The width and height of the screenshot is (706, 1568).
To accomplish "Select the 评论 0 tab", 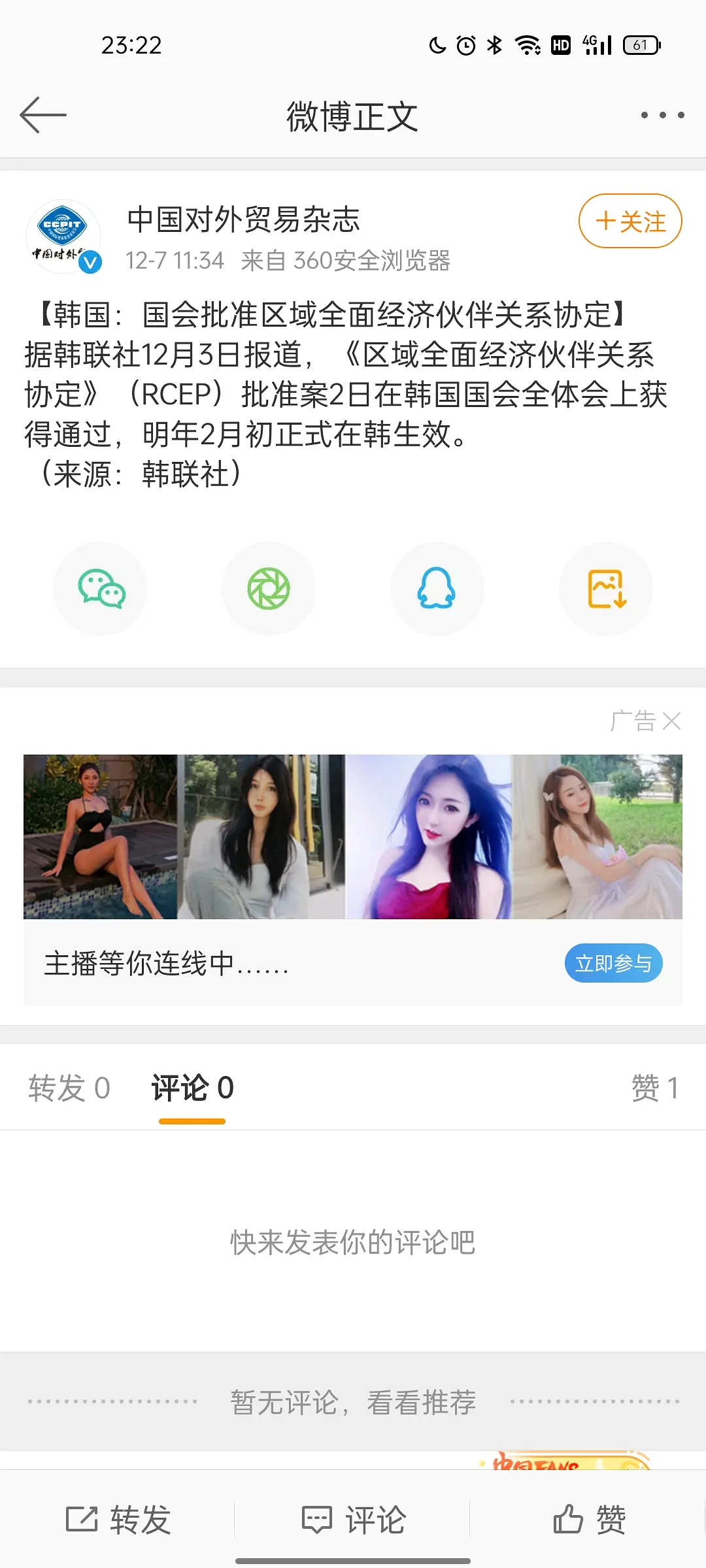I will point(192,1088).
